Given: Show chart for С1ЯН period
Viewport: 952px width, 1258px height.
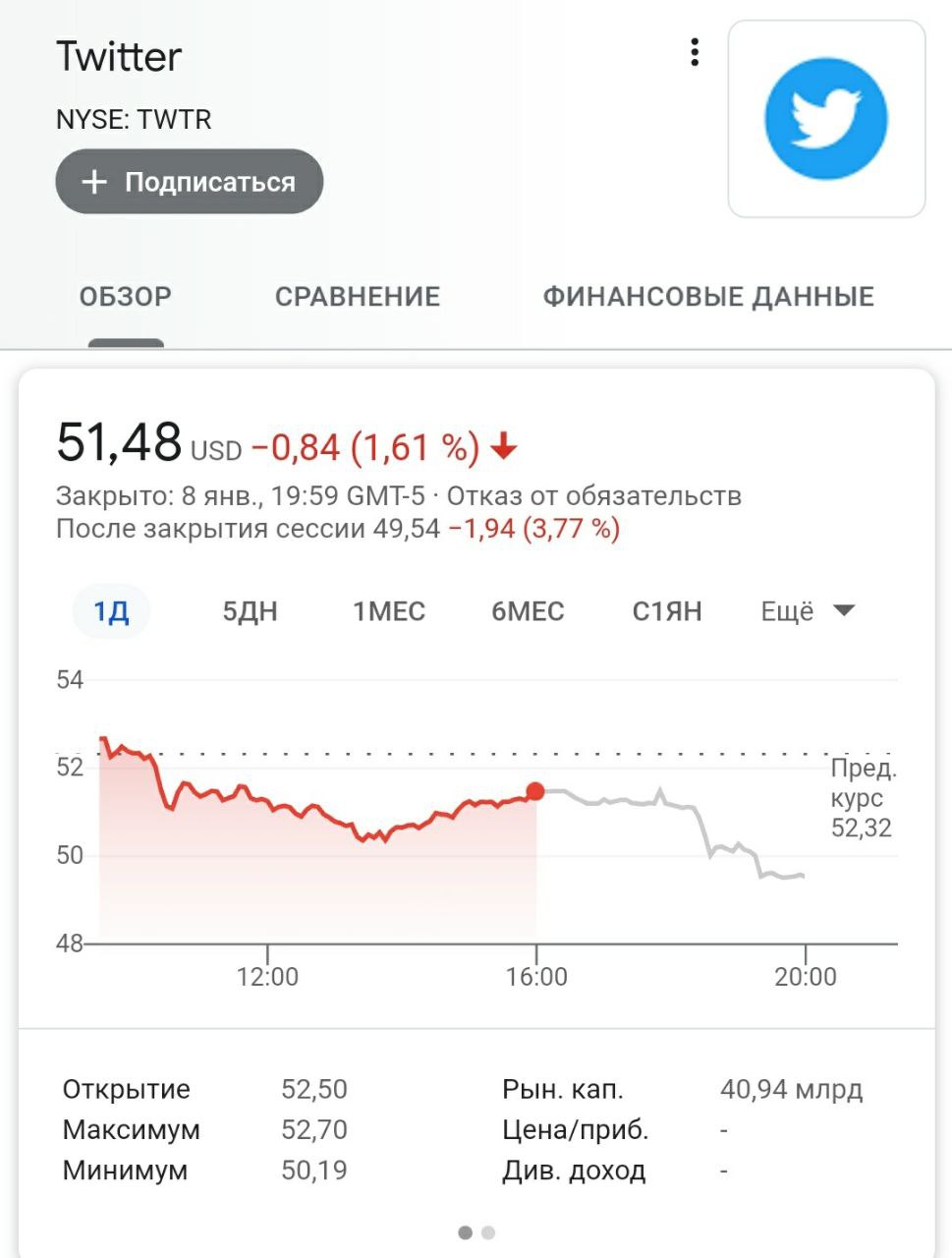Looking at the screenshot, I should pyautogui.click(x=667, y=611).
